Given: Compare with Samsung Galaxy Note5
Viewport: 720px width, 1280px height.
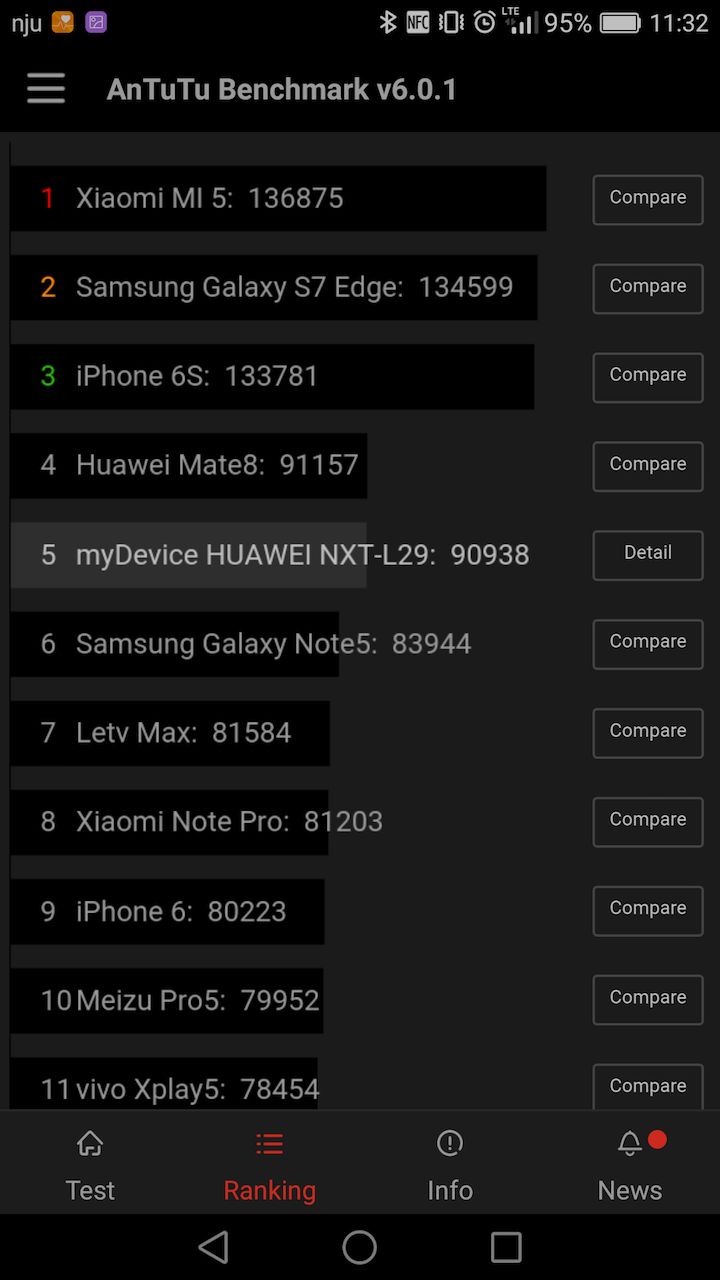Looking at the screenshot, I should 648,644.
